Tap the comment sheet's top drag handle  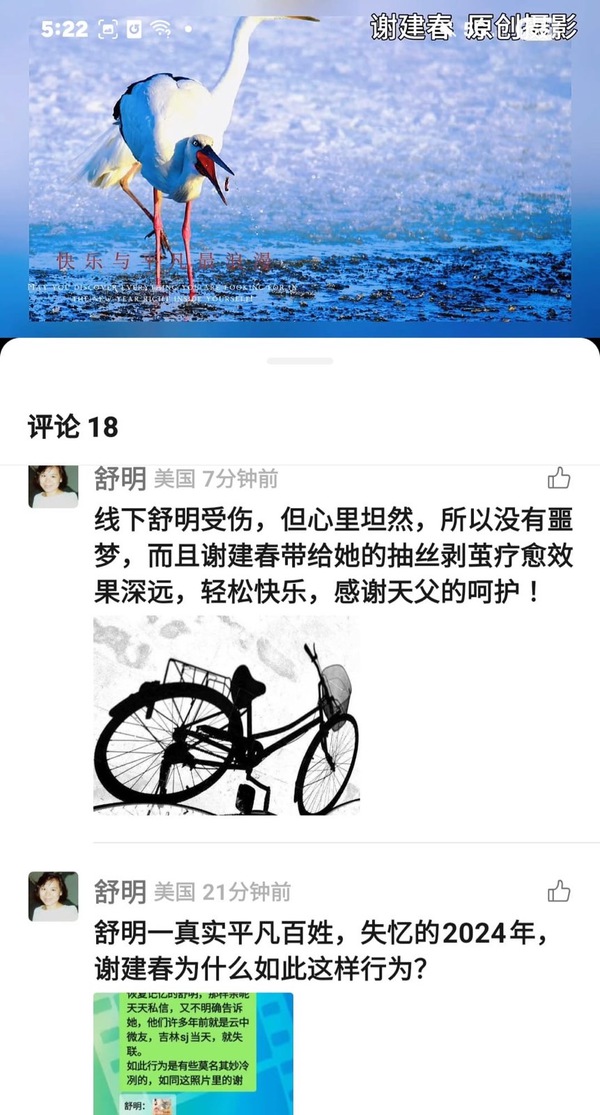tap(300, 360)
